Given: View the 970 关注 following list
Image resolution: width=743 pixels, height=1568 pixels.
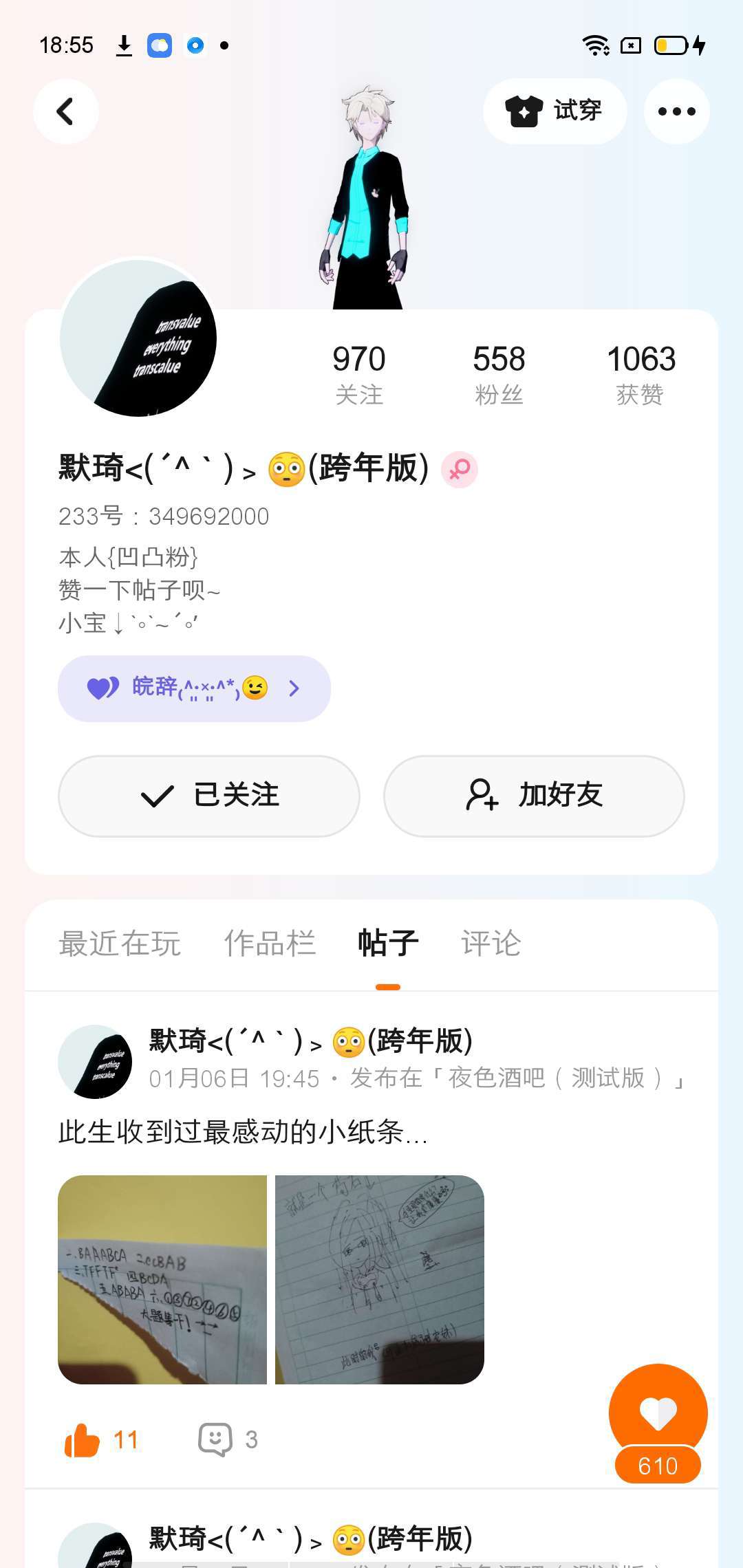Looking at the screenshot, I should 358,374.
